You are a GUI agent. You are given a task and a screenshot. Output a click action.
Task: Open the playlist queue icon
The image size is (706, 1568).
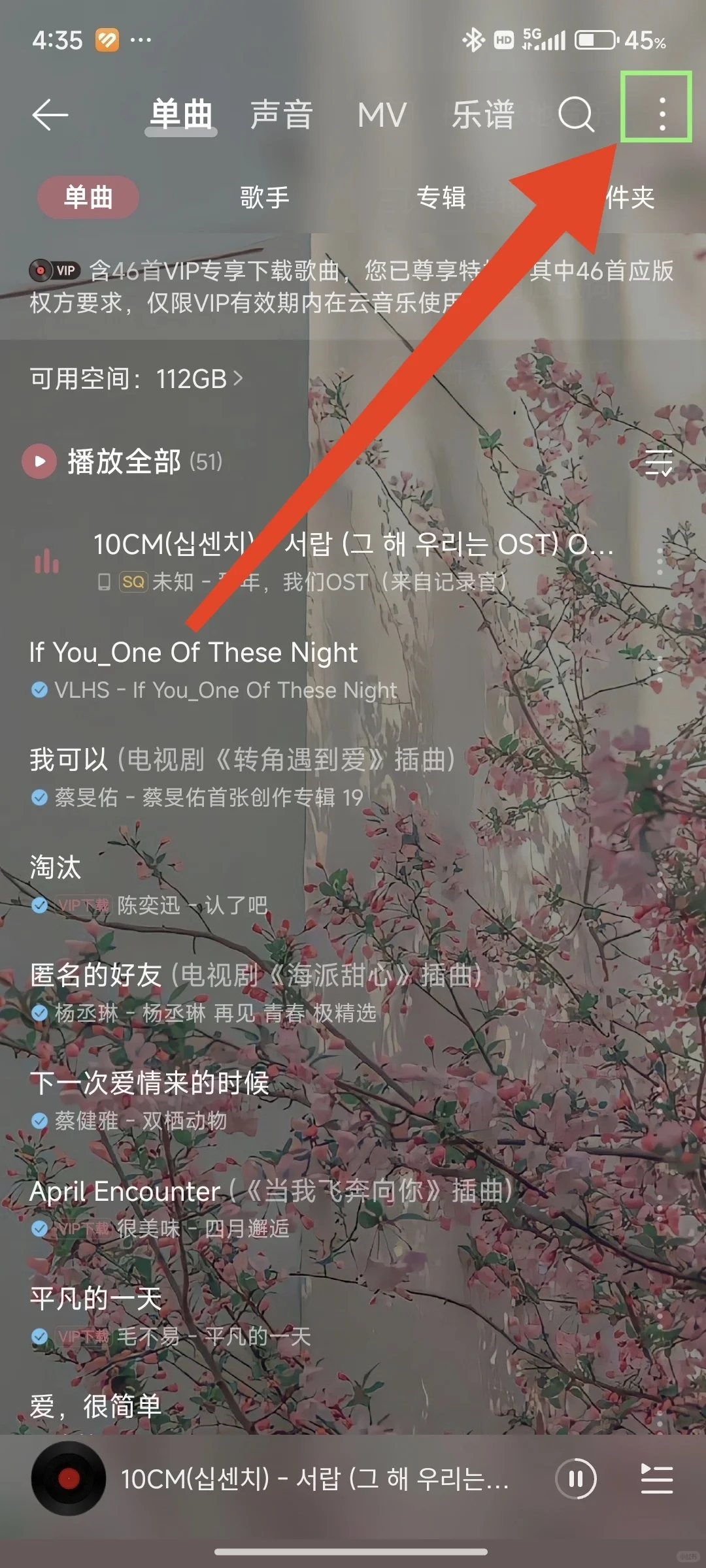click(x=656, y=1478)
